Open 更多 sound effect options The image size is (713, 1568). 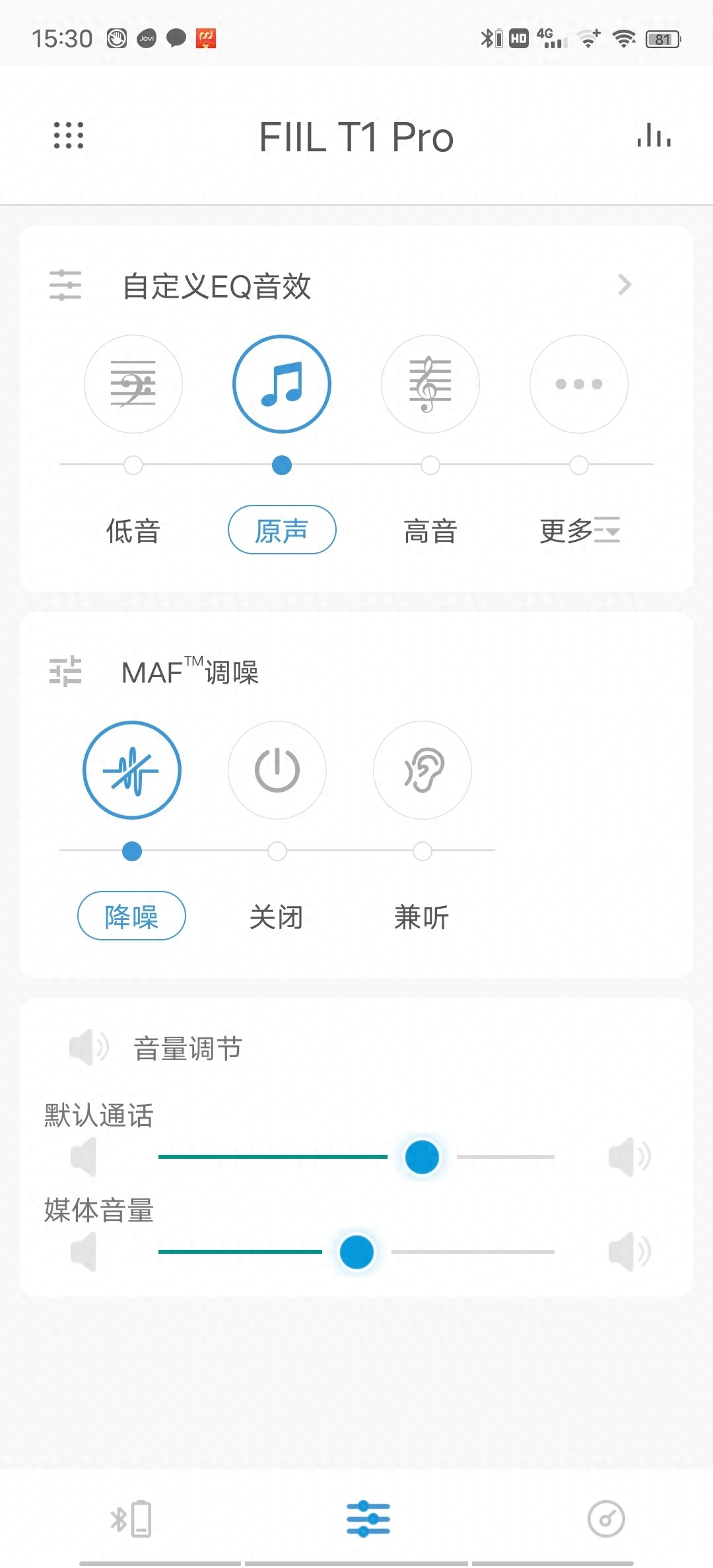[x=579, y=384]
